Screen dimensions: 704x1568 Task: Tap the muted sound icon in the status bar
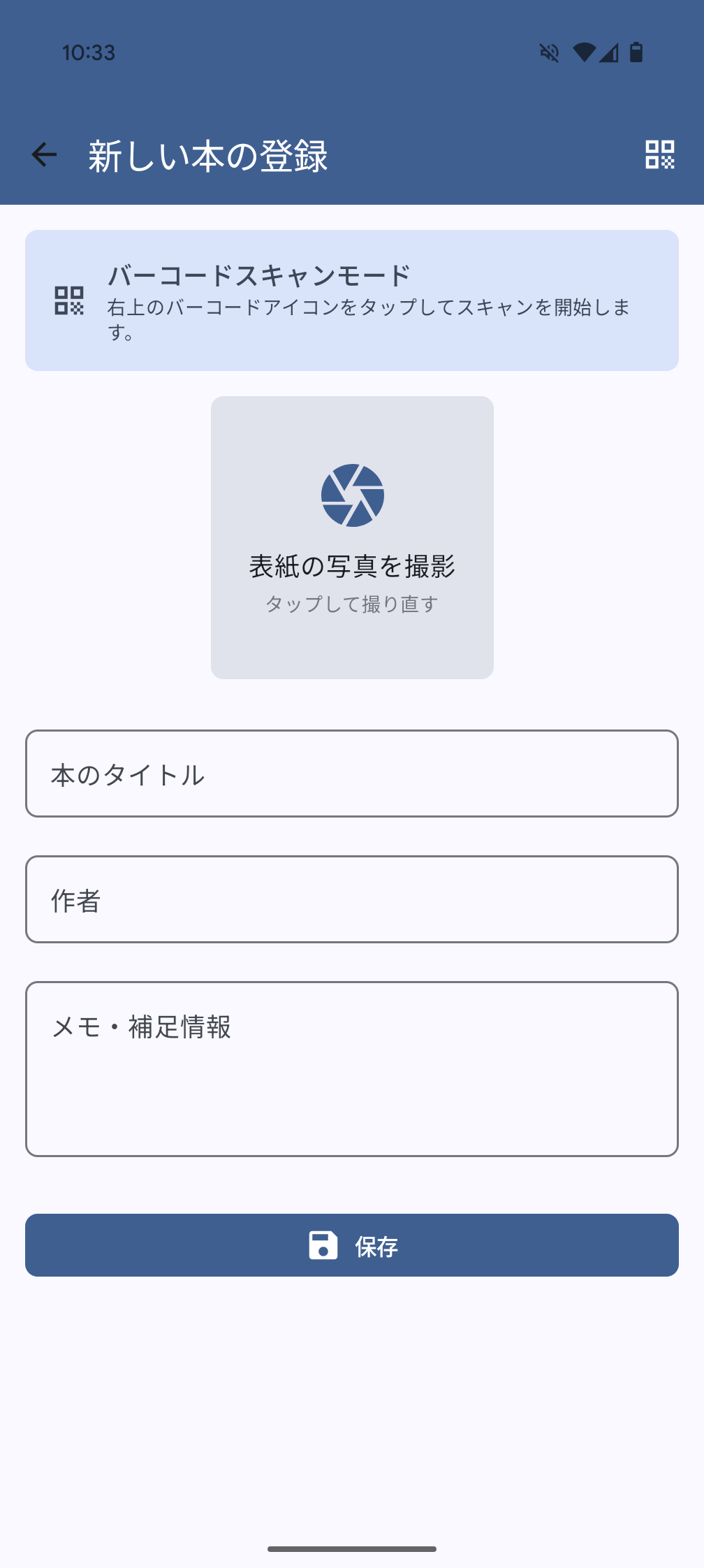tap(549, 52)
